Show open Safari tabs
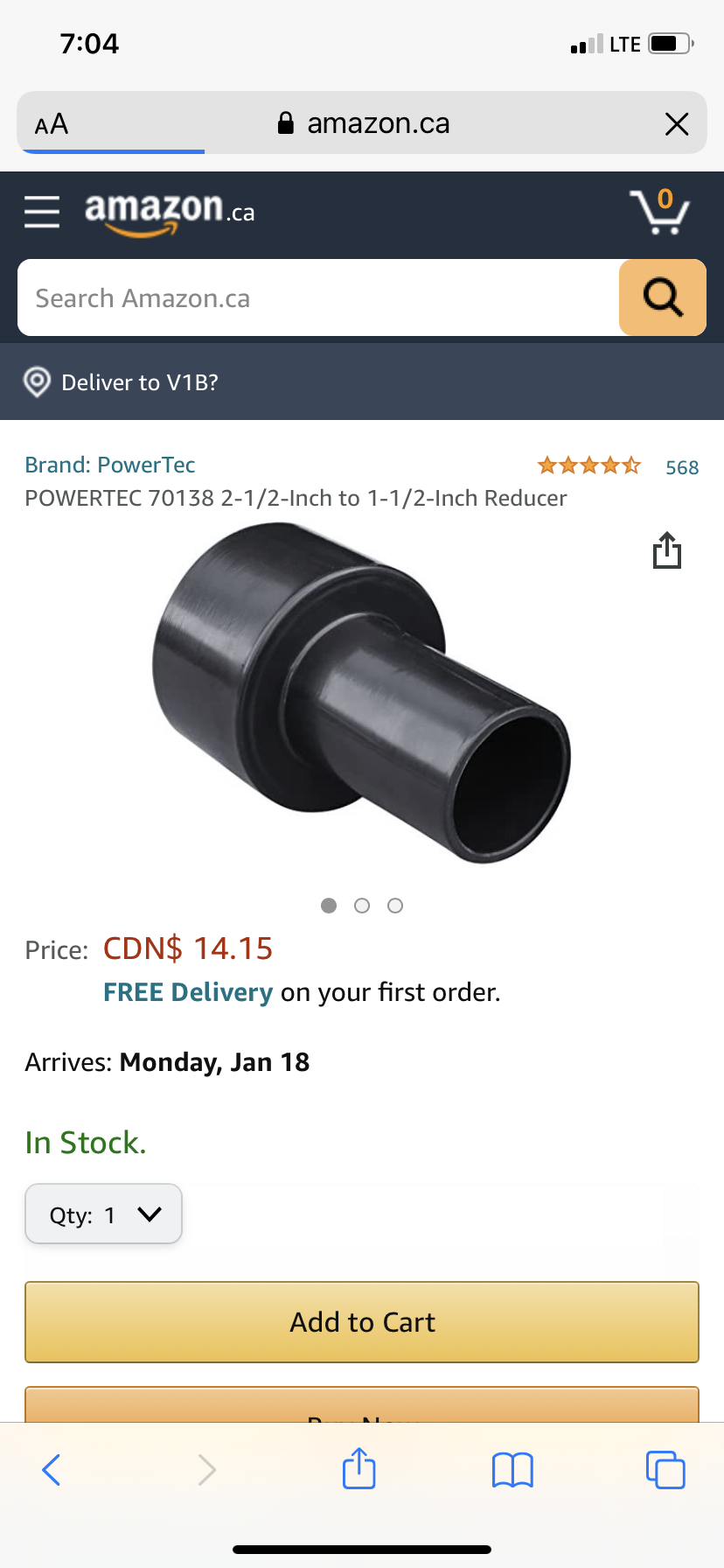This screenshot has width=724, height=1568. click(665, 1470)
